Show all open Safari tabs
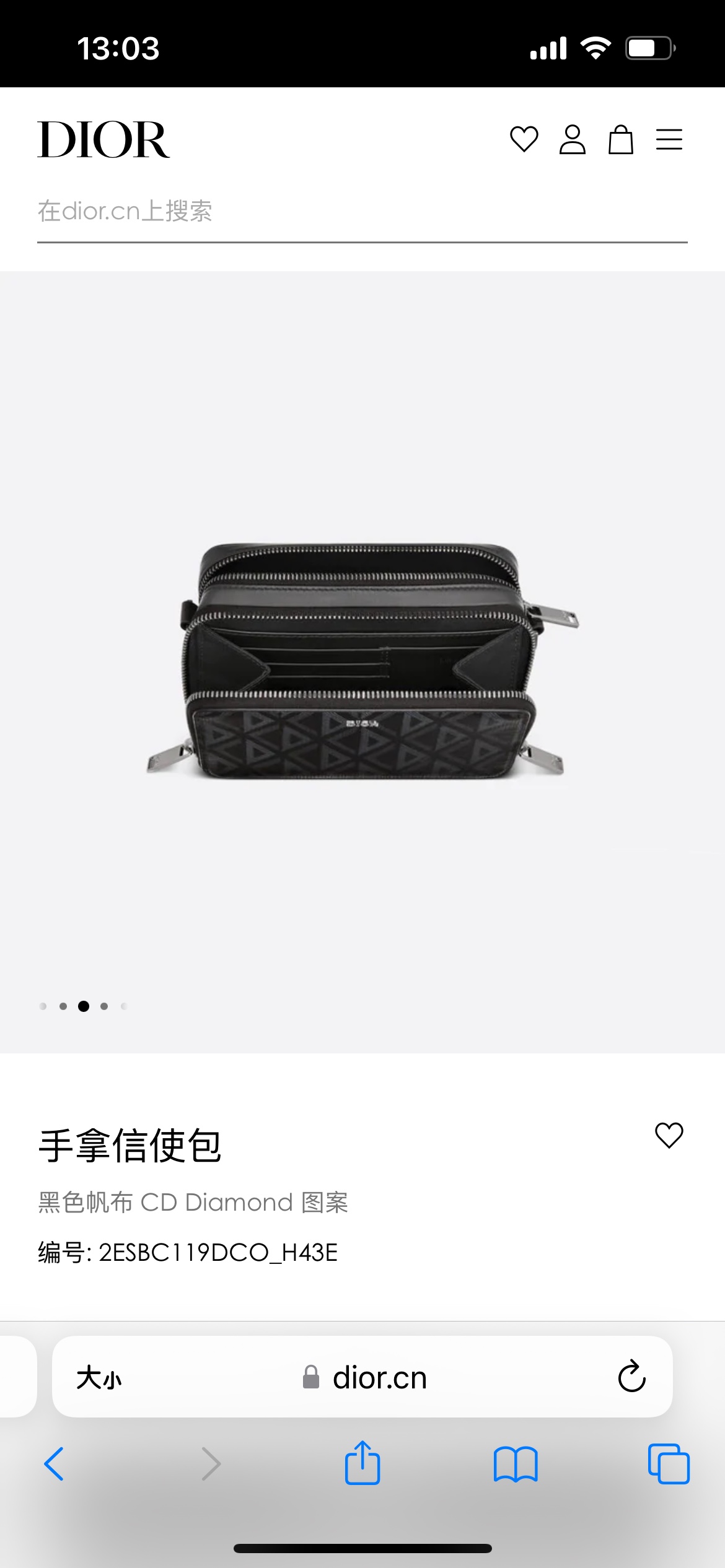 (668, 1464)
